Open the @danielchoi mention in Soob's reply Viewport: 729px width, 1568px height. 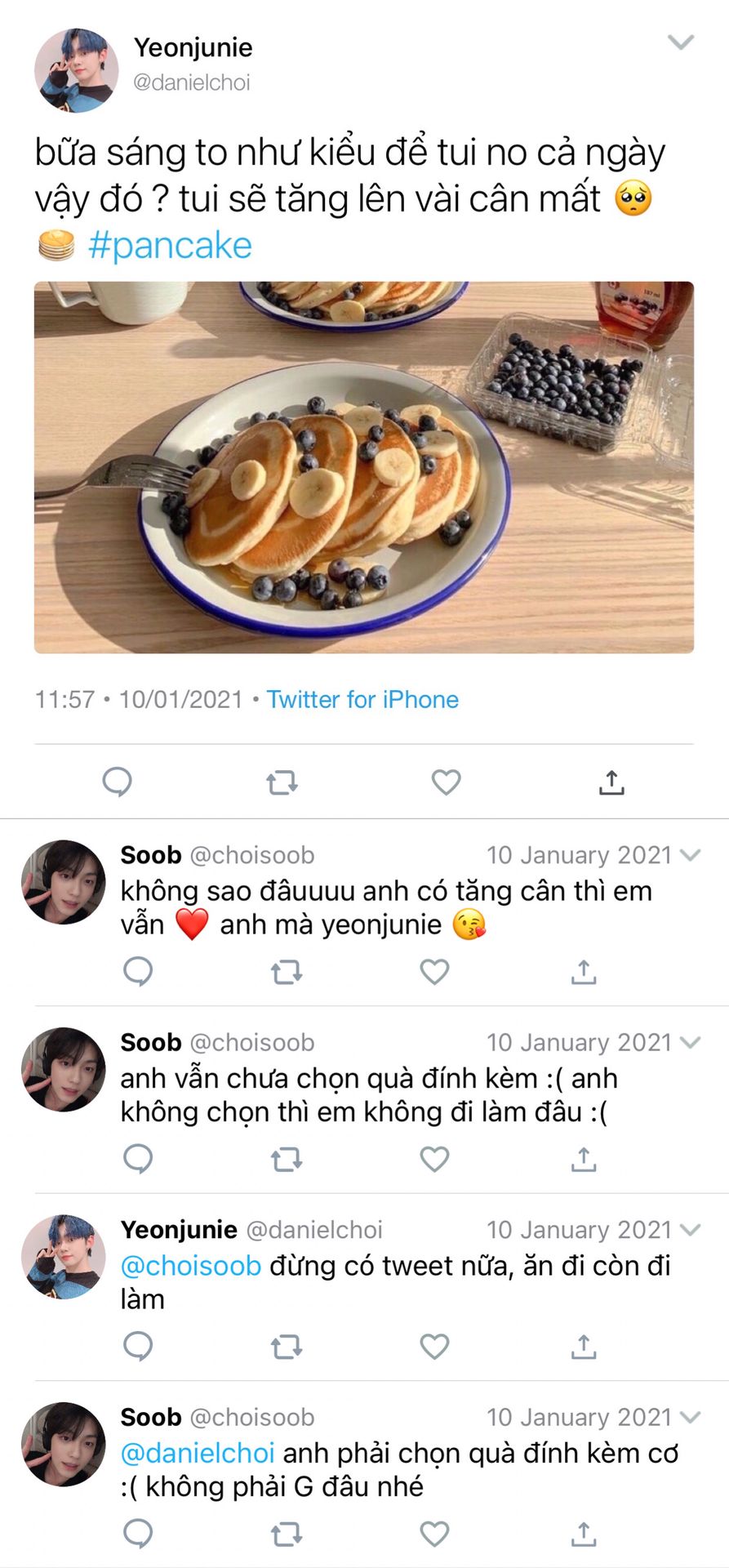[198, 1453]
